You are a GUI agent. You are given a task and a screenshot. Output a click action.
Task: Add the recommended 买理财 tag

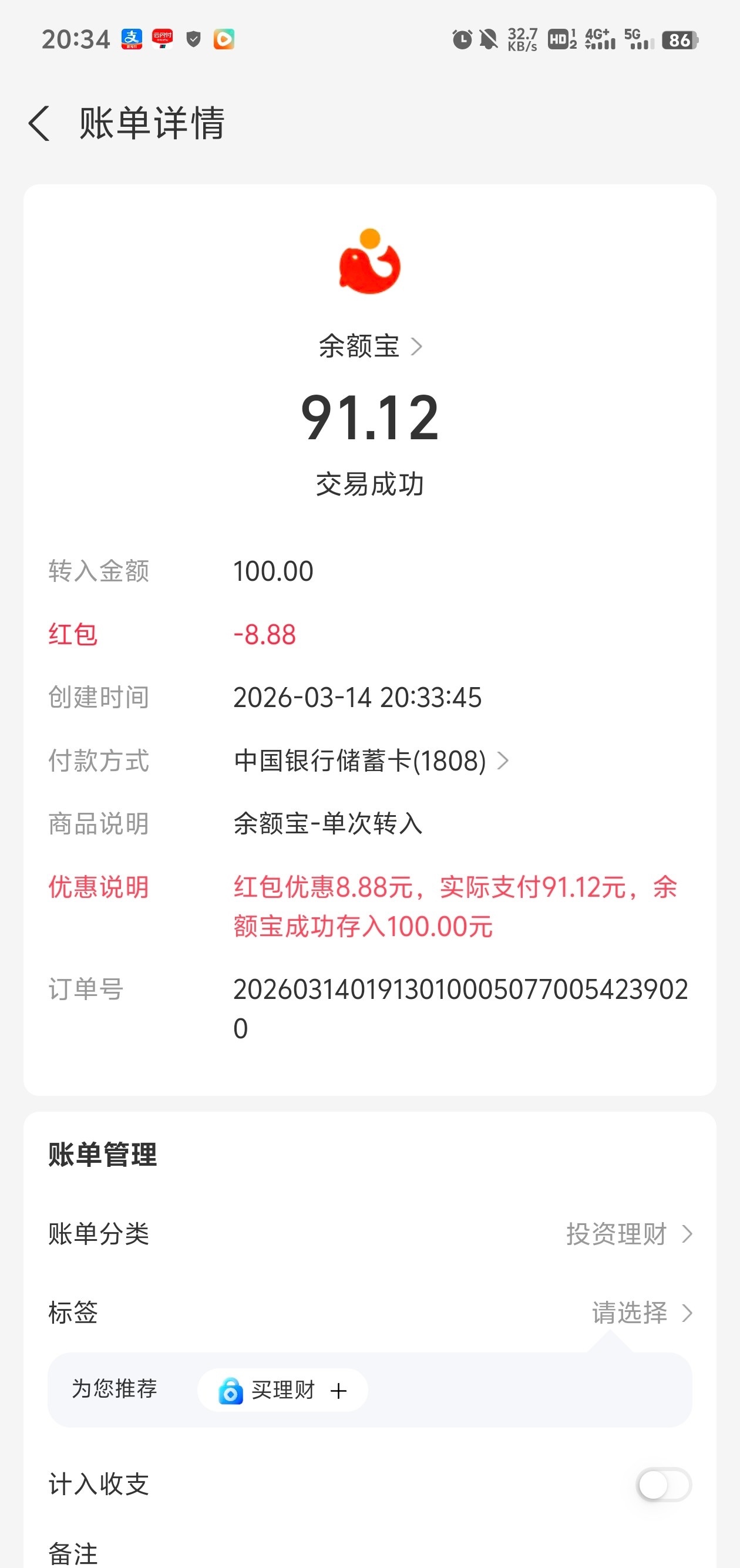click(283, 1390)
